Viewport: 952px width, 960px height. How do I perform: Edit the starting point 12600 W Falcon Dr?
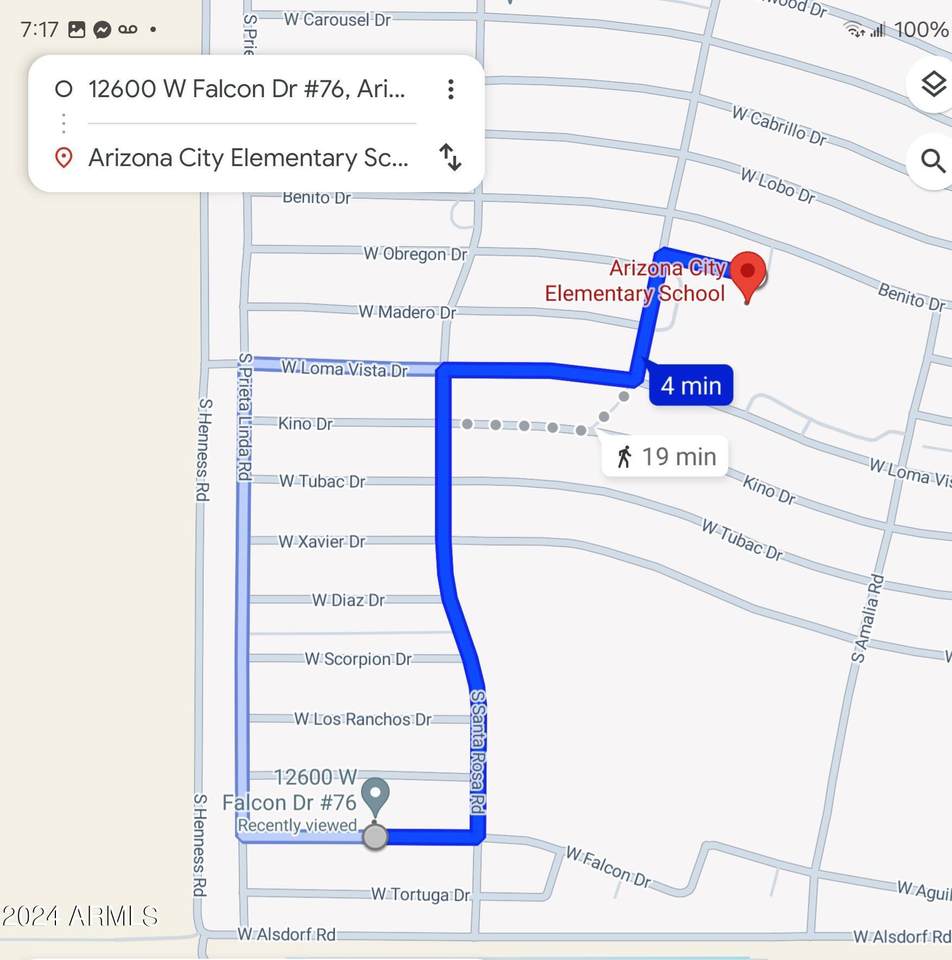(x=247, y=89)
